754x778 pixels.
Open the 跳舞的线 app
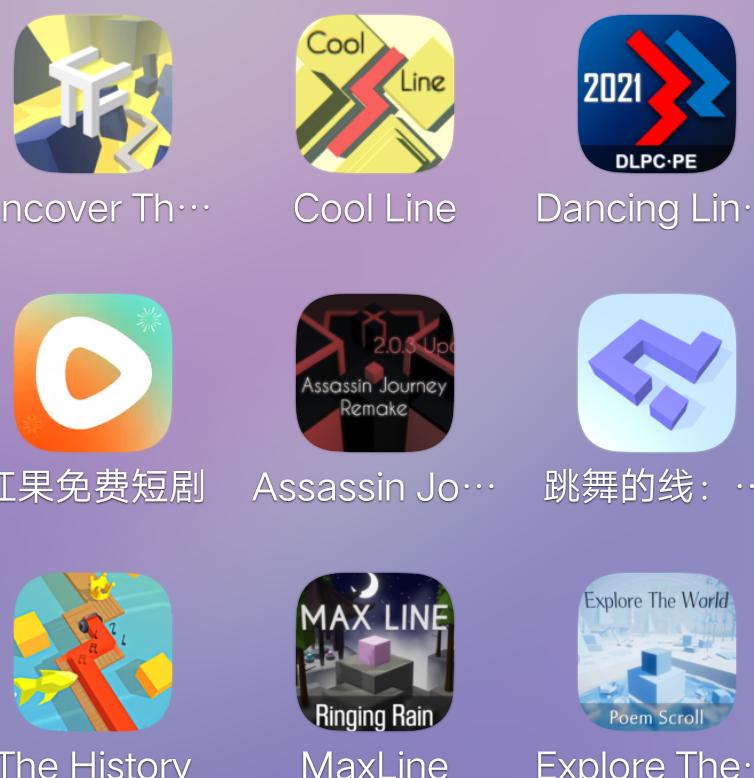pos(657,373)
